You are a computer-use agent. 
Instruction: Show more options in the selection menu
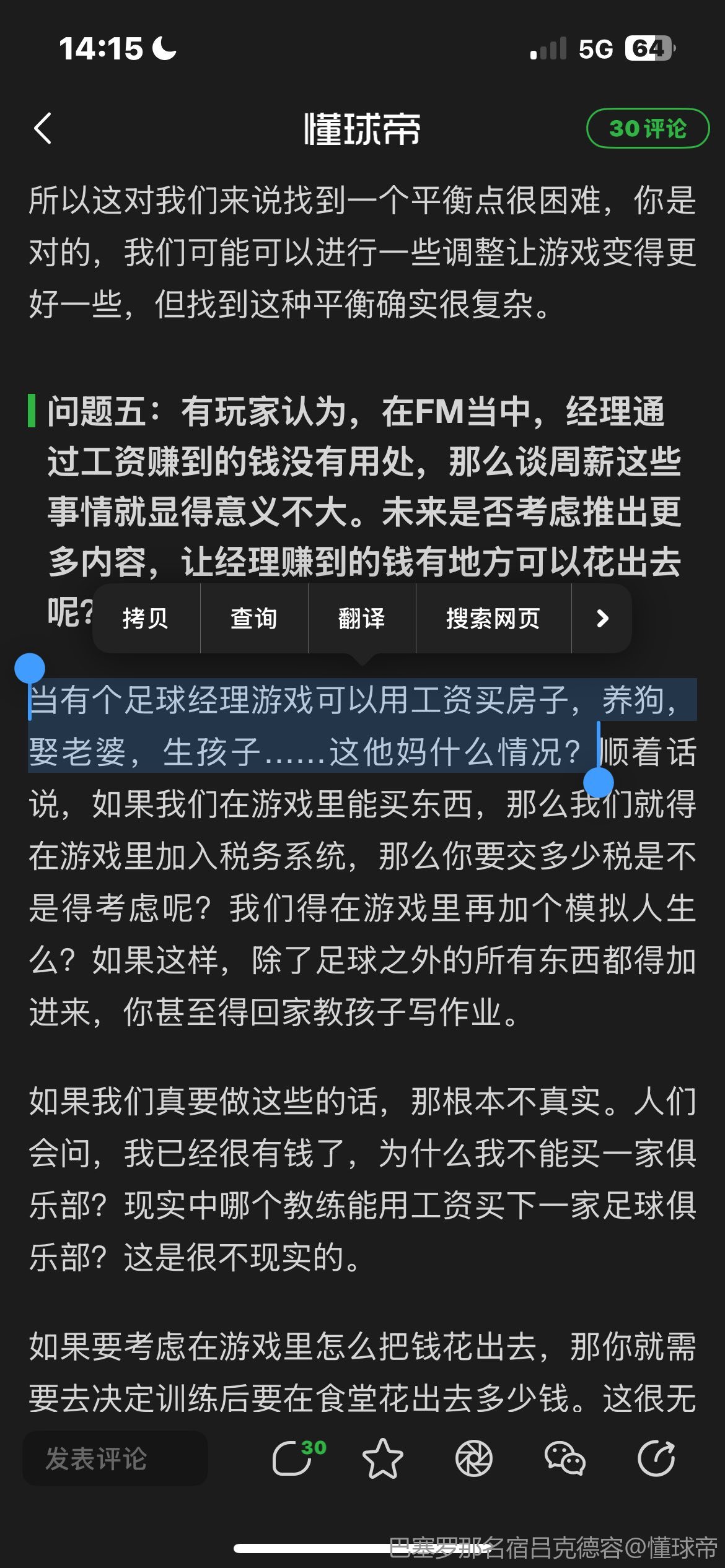click(x=602, y=618)
